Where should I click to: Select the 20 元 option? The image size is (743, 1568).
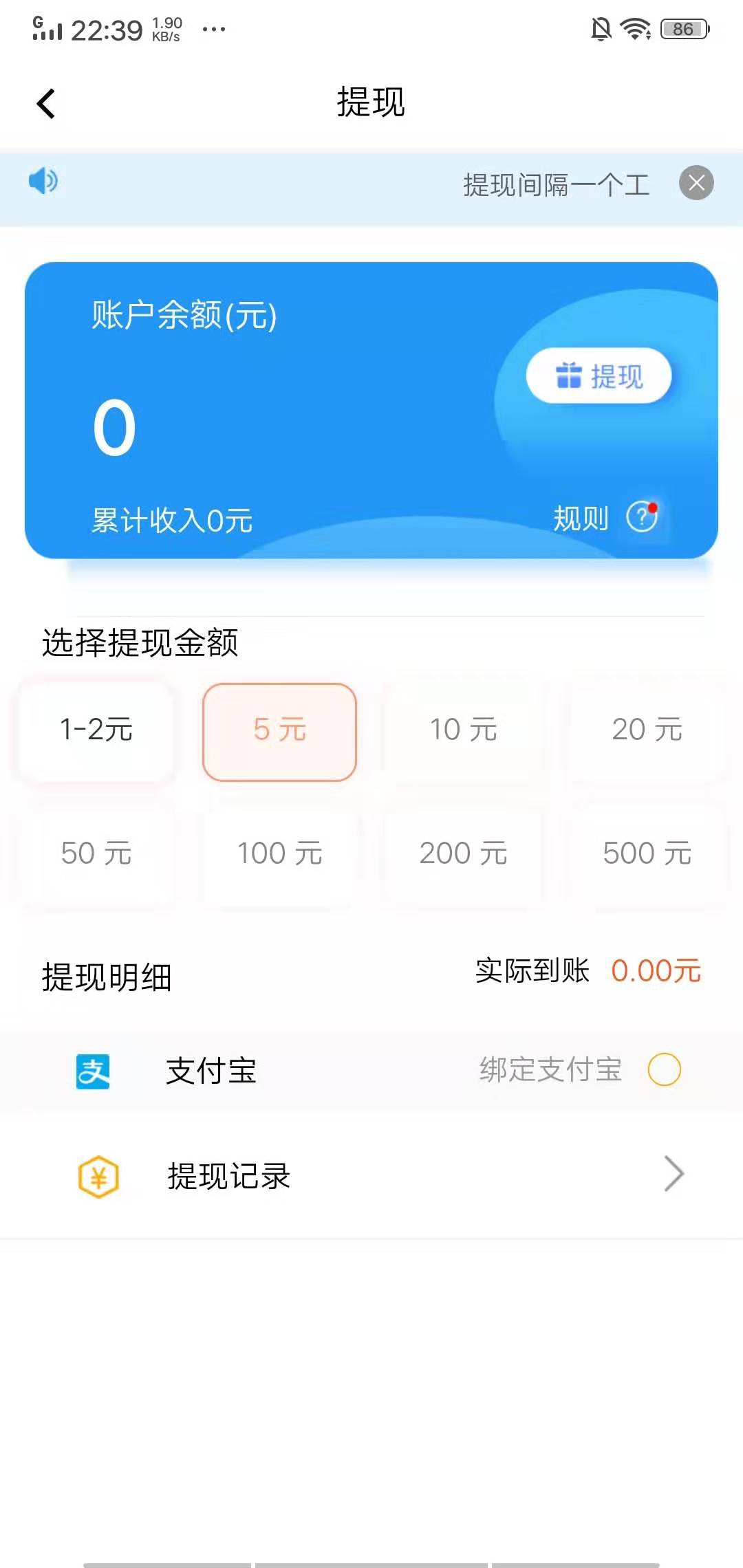click(x=647, y=730)
